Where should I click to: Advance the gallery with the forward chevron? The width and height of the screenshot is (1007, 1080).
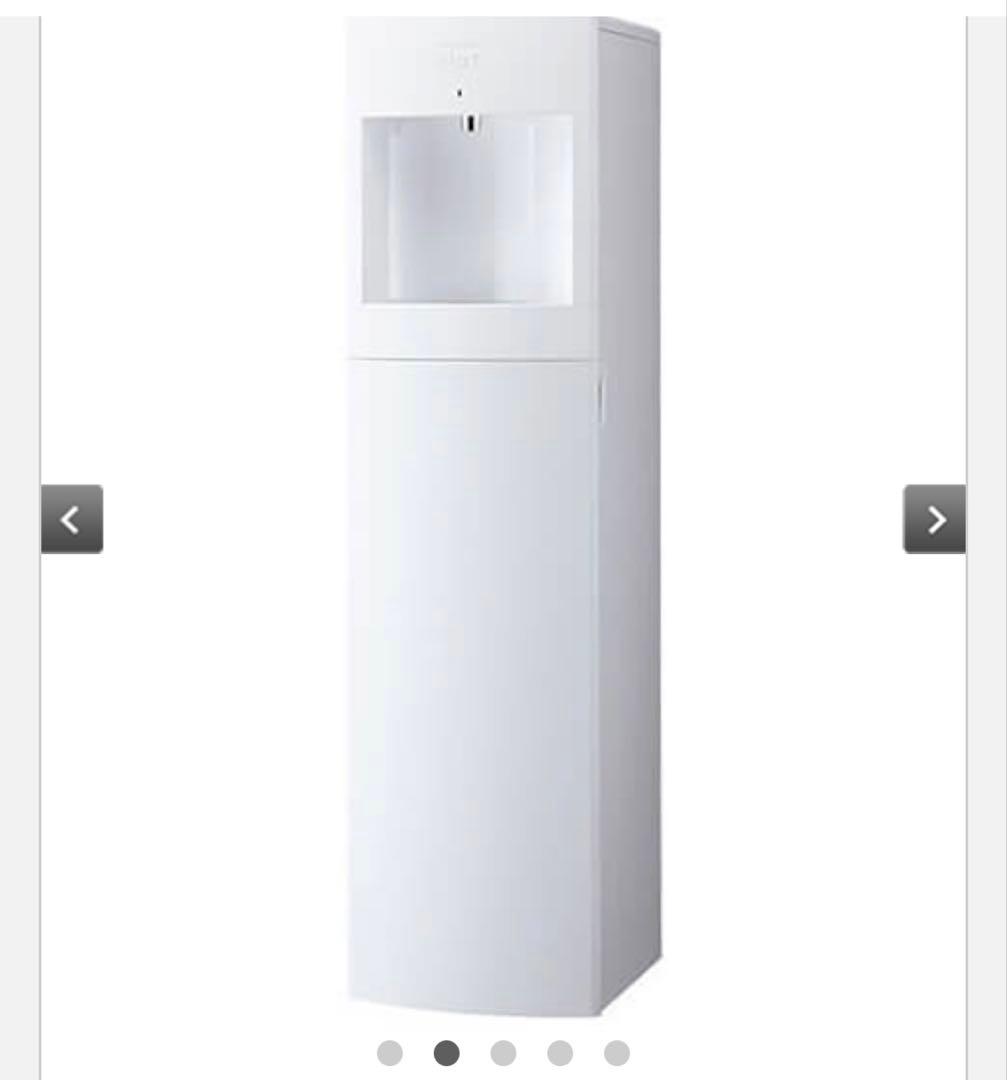coord(934,519)
